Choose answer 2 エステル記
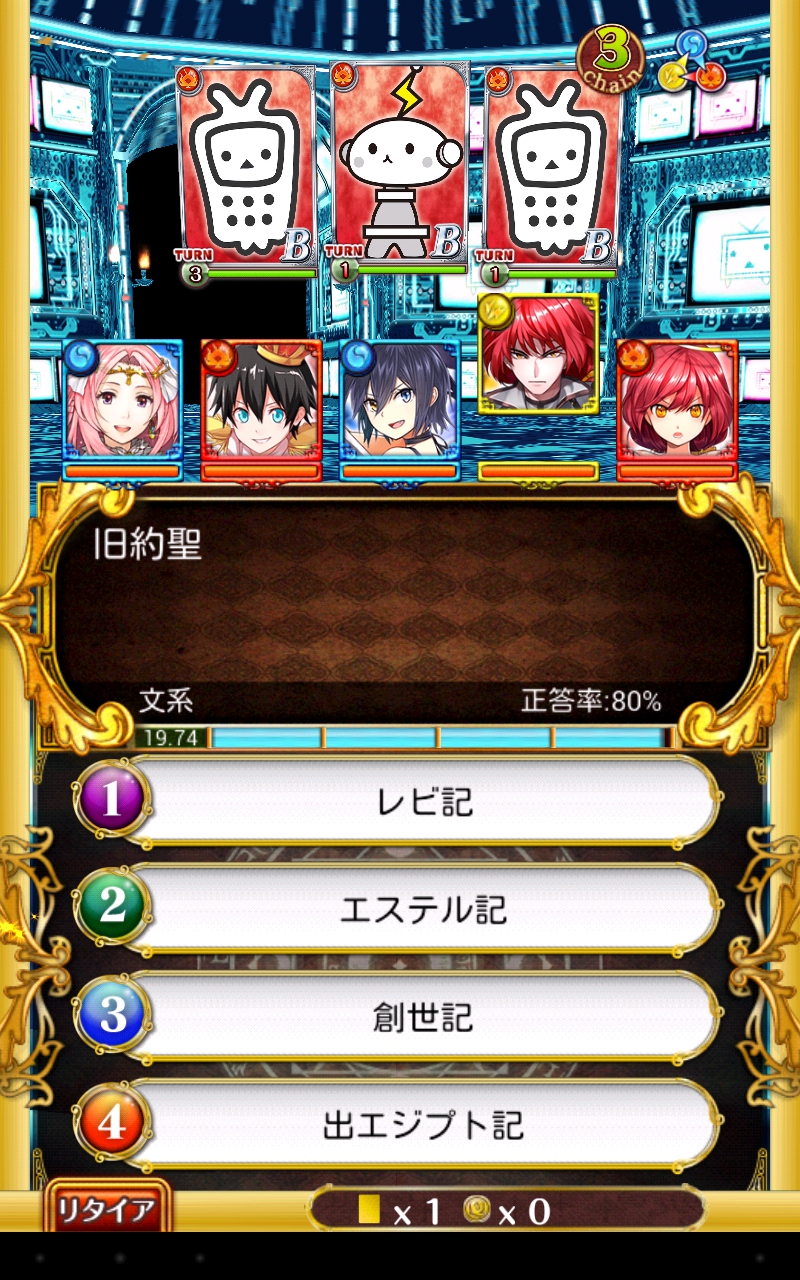The image size is (800, 1280). (424, 909)
